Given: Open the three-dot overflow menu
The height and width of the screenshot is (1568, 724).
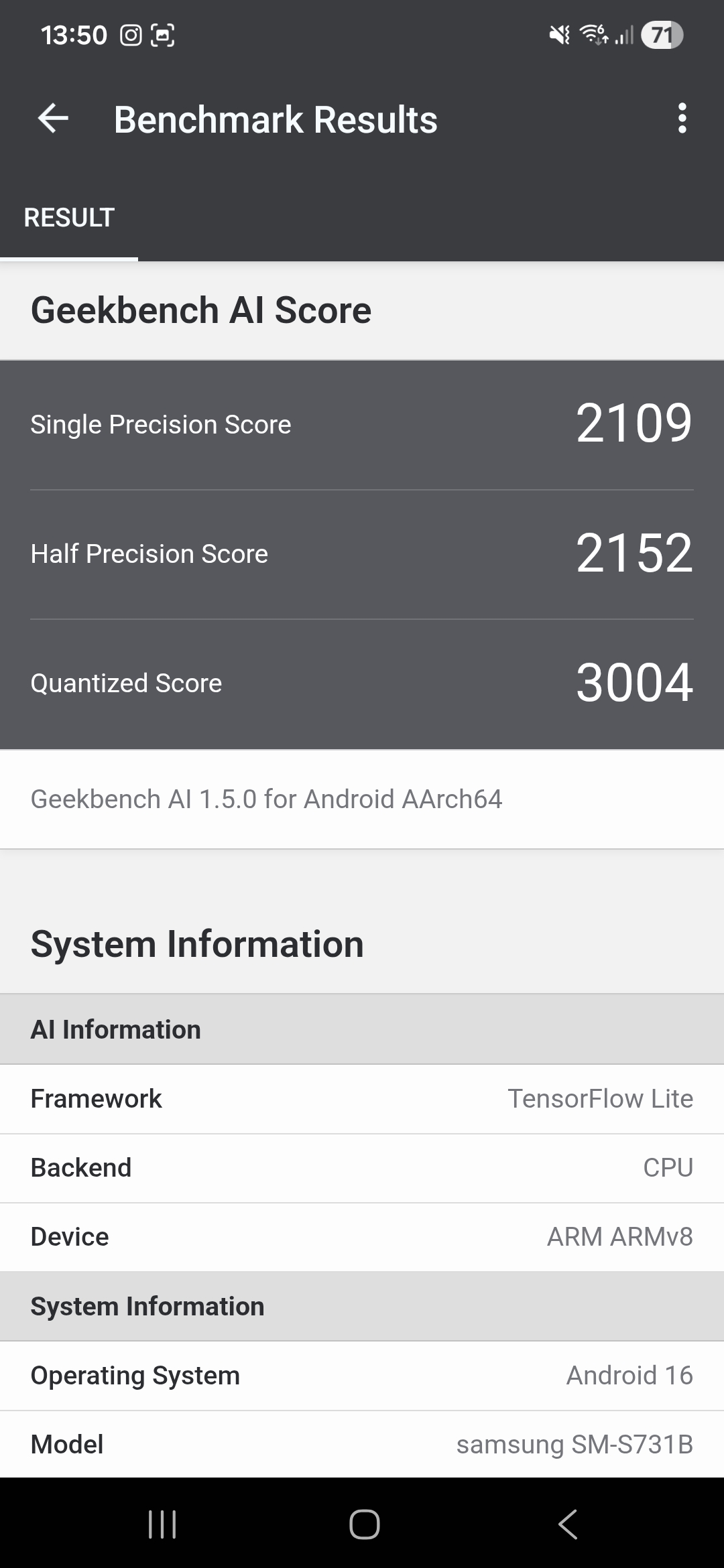Looking at the screenshot, I should tap(682, 119).
